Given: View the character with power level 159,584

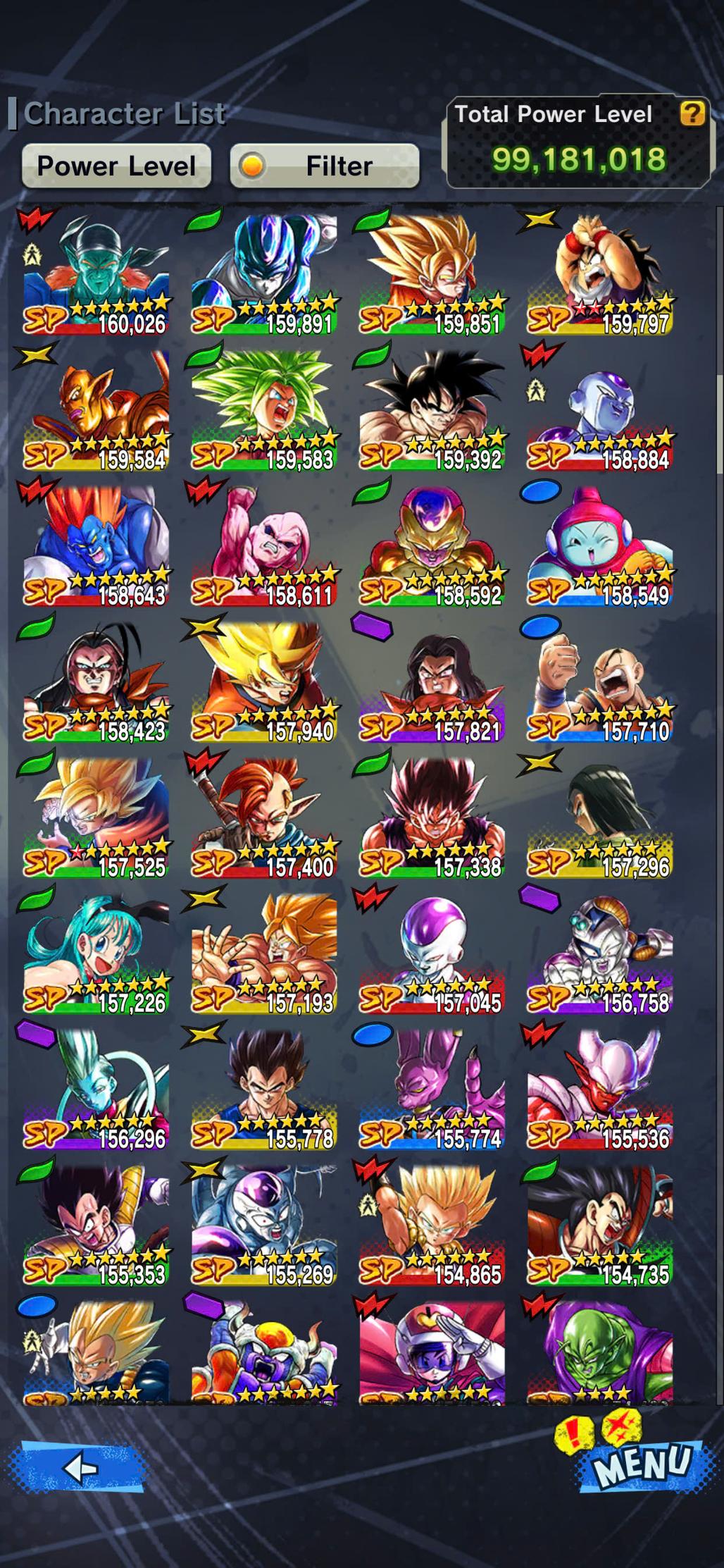Looking at the screenshot, I should (x=96, y=411).
